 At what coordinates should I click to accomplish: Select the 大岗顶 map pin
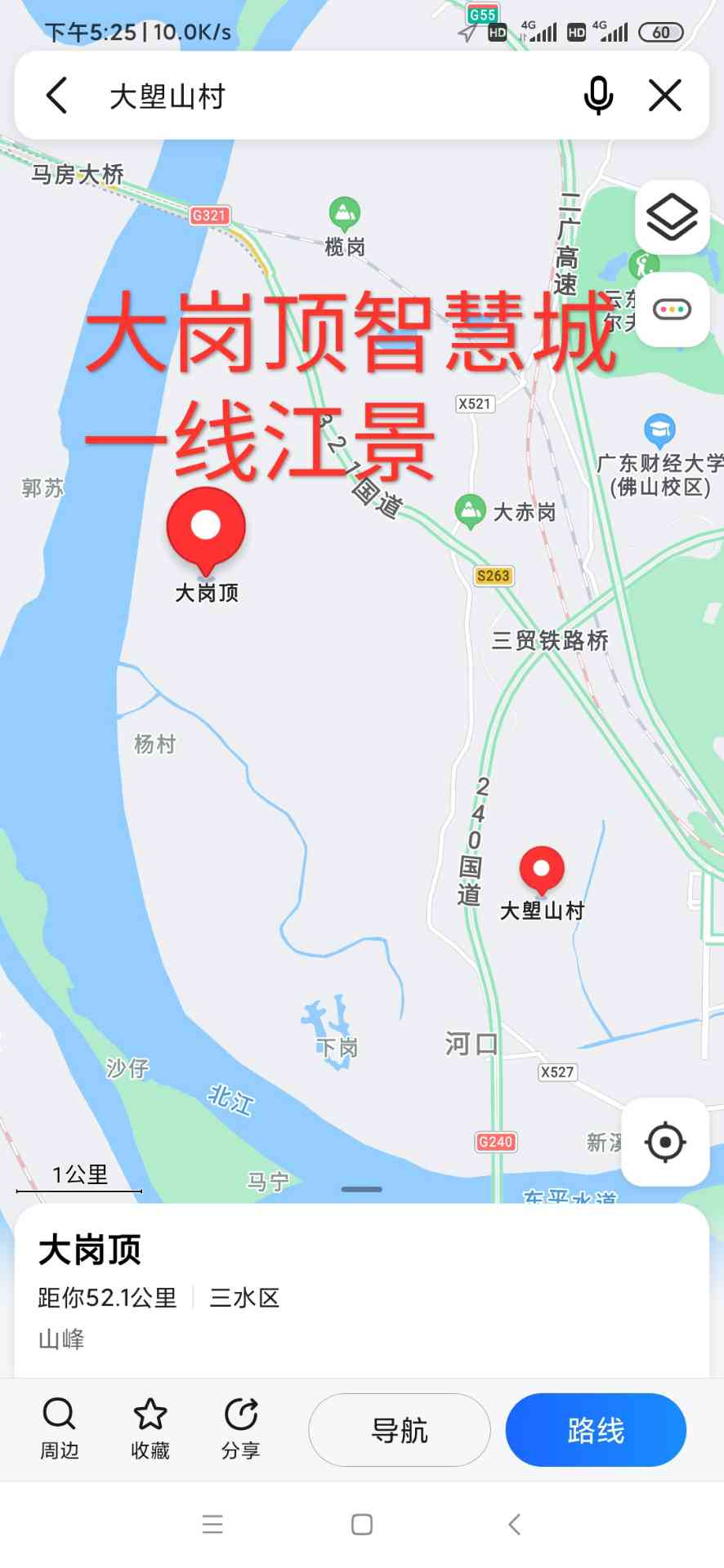[x=206, y=529]
